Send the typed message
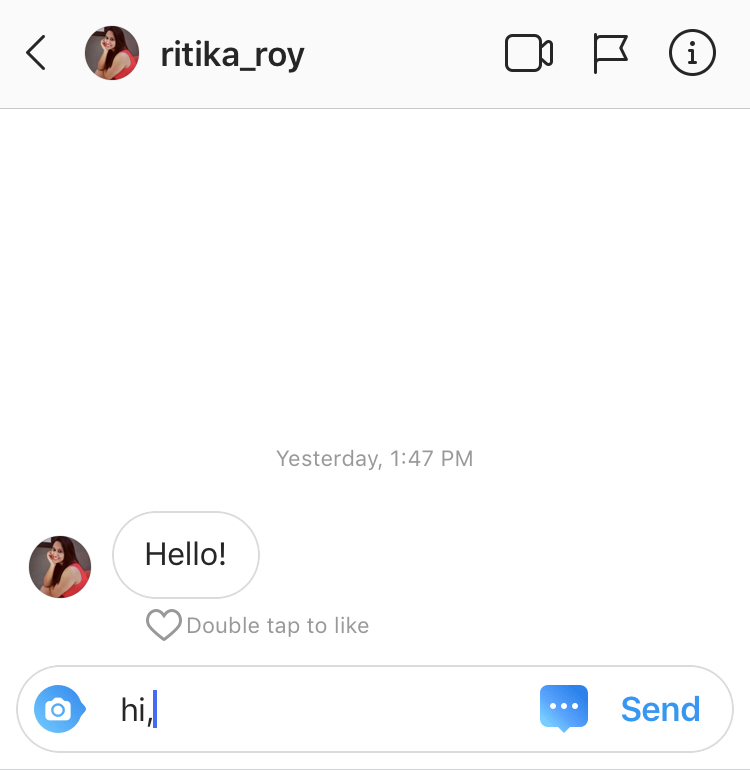The image size is (750, 770). click(x=660, y=710)
